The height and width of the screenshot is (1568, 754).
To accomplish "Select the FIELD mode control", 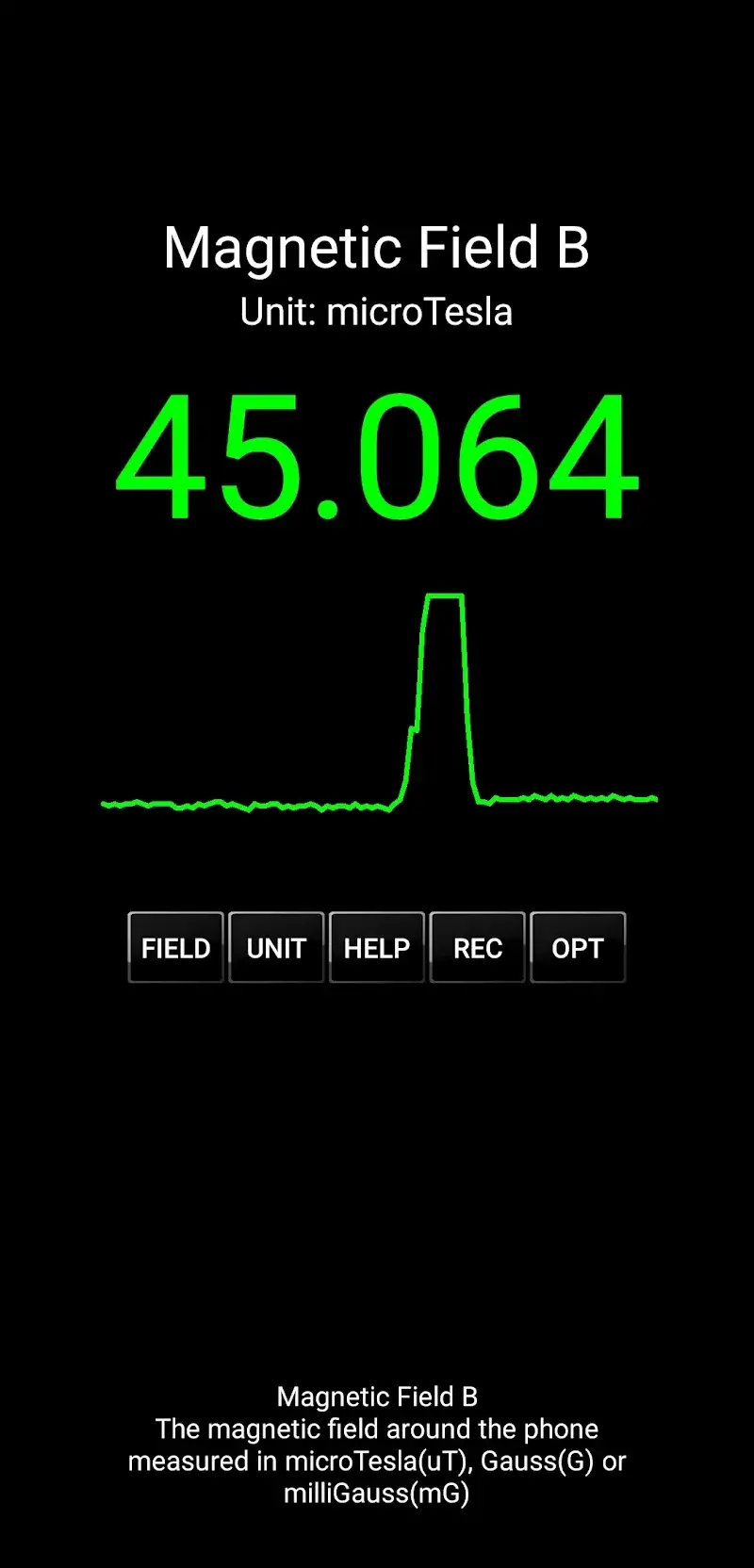I will coord(175,947).
